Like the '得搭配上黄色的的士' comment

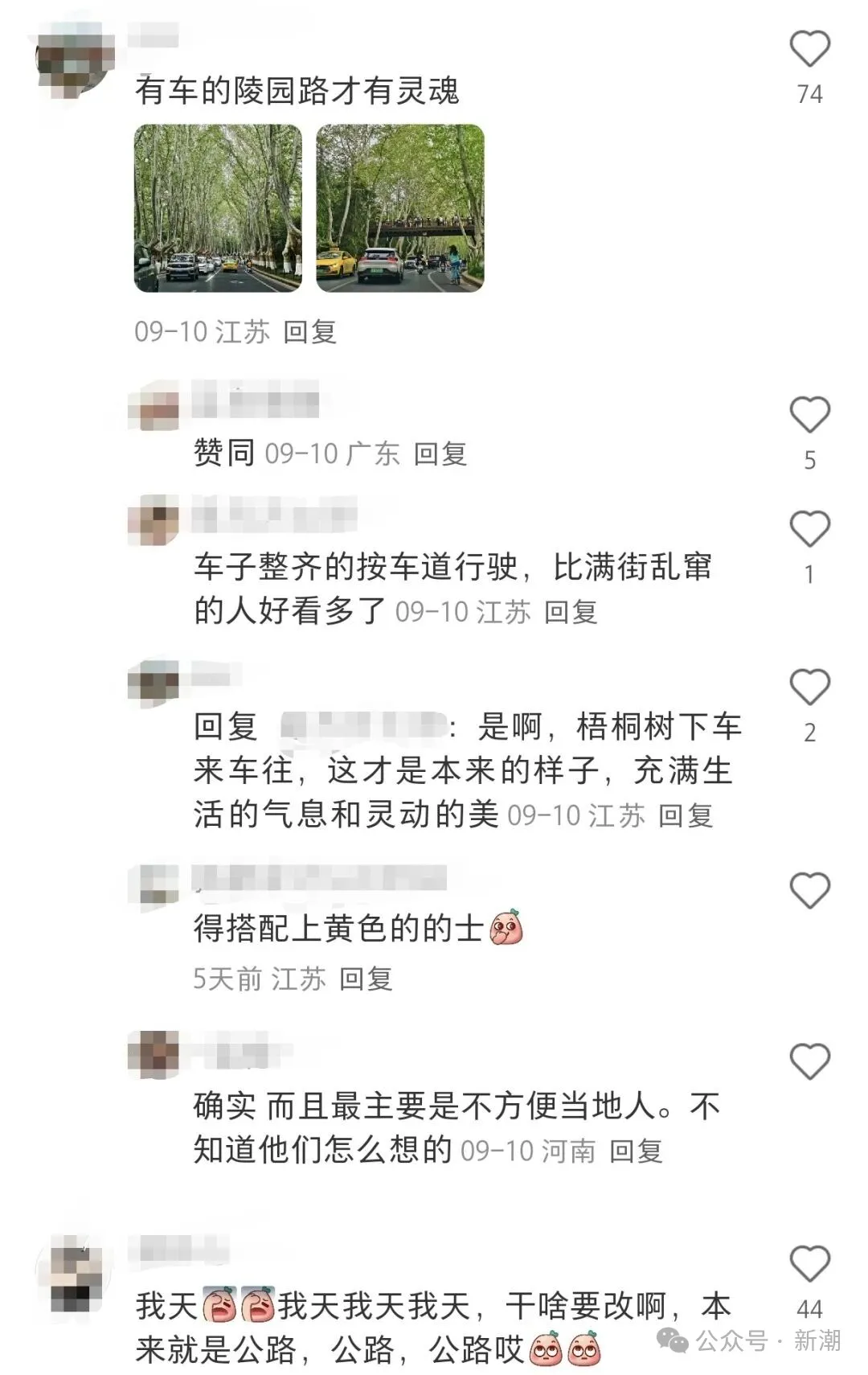click(x=809, y=891)
